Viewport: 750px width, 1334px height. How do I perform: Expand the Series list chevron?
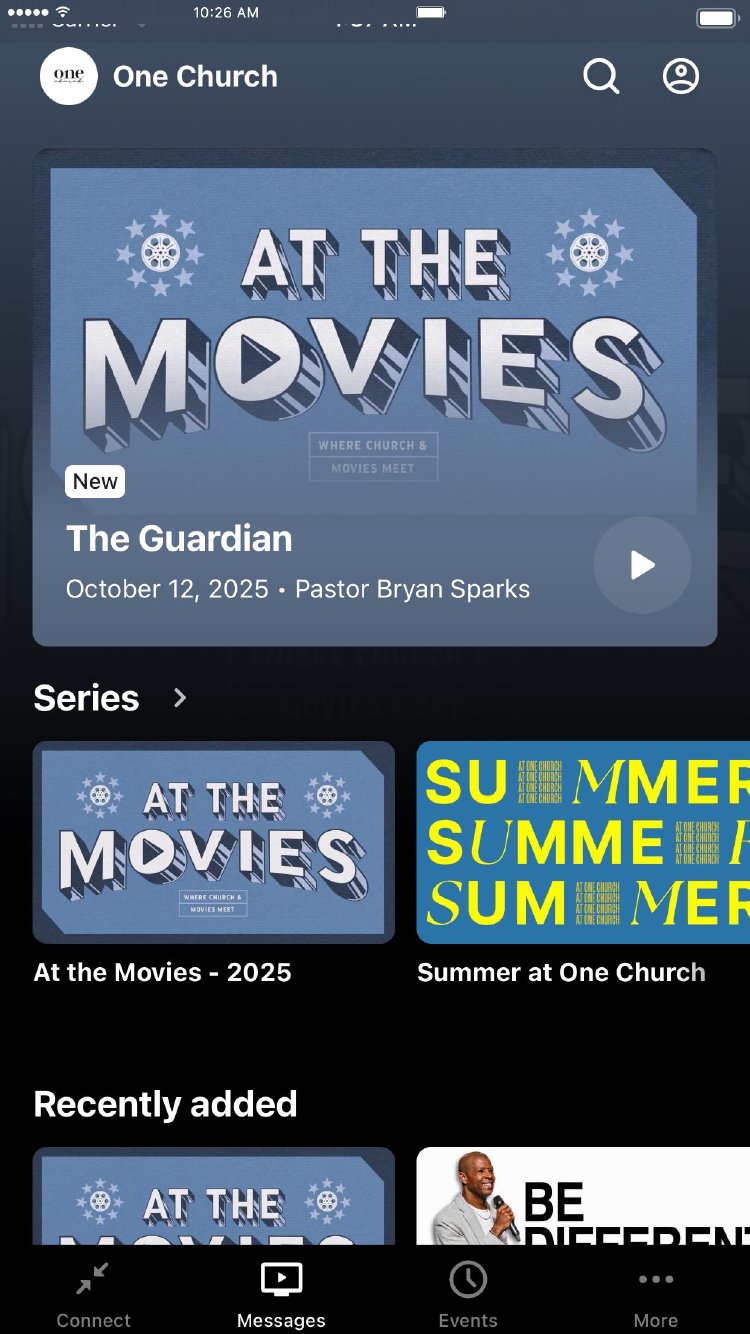click(x=180, y=697)
